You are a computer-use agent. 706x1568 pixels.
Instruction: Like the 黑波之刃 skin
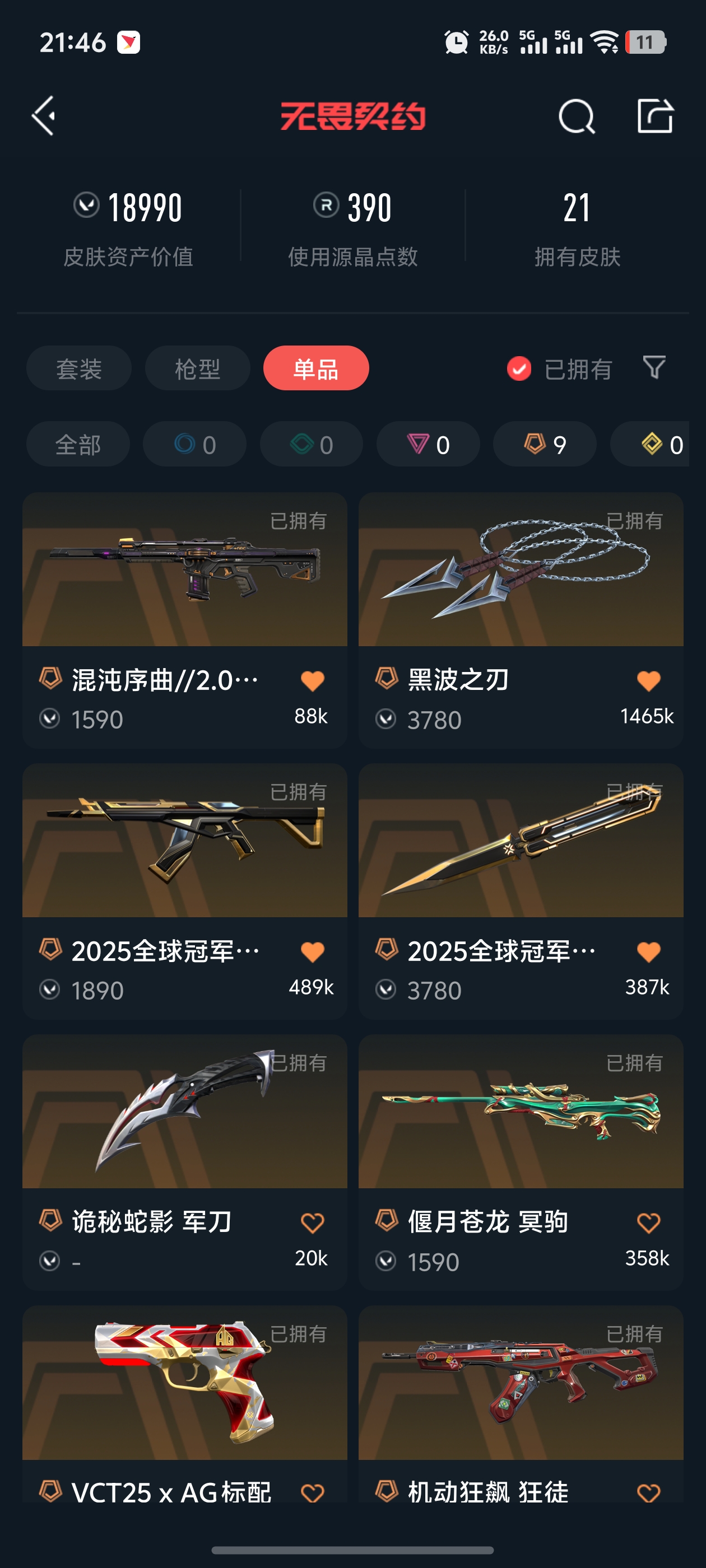(648, 680)
